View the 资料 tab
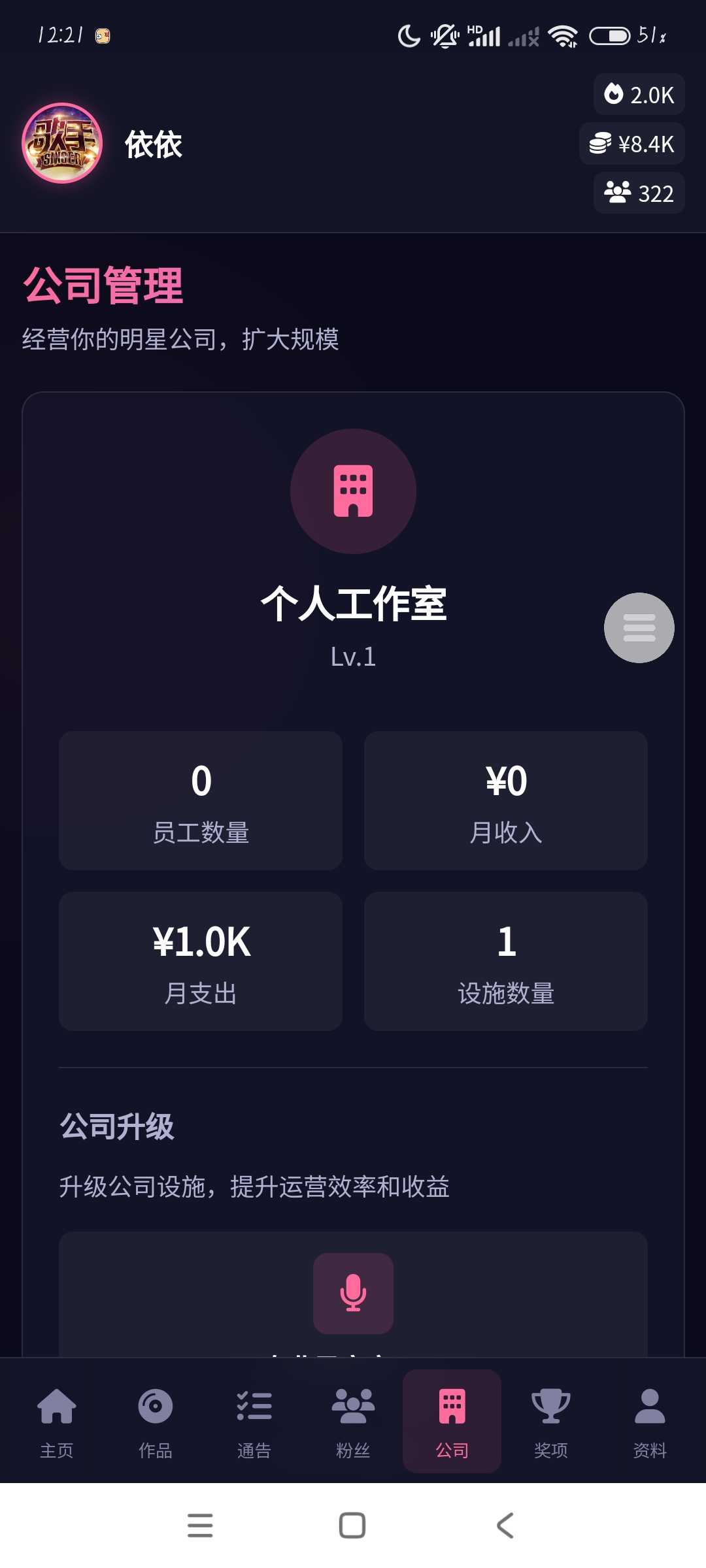The width and height of the screenshot is (706, 1568). 650,1422
